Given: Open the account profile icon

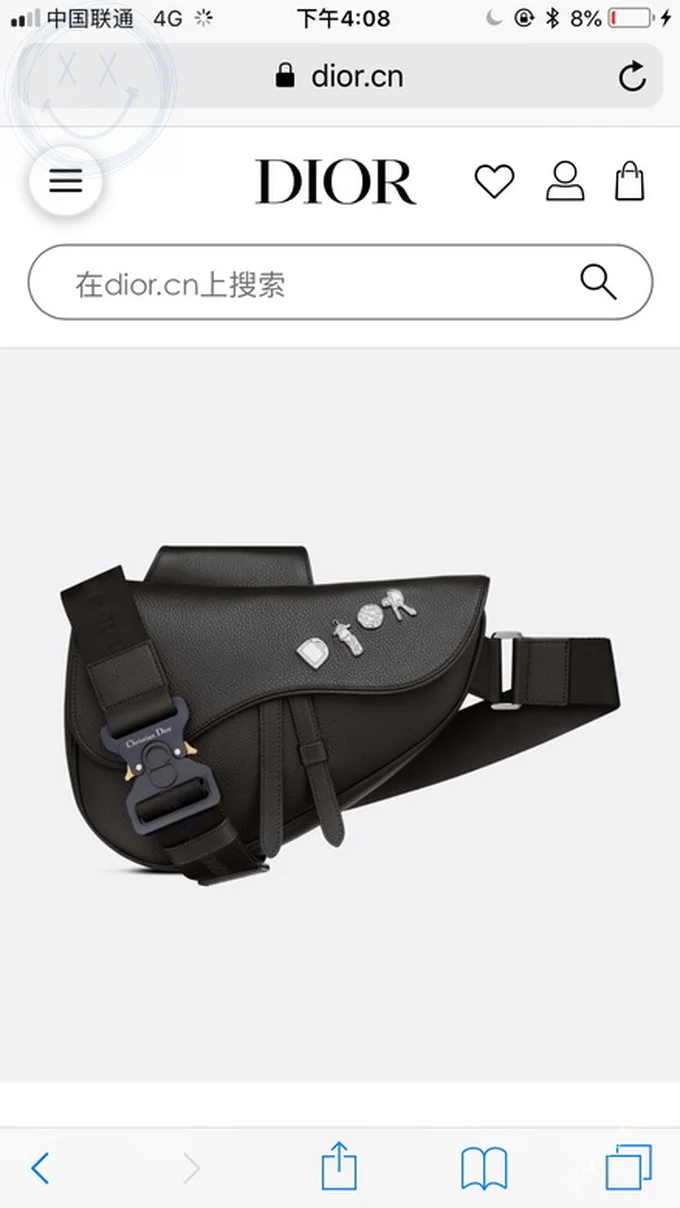Looking at the screenshot, I should 565,181.
